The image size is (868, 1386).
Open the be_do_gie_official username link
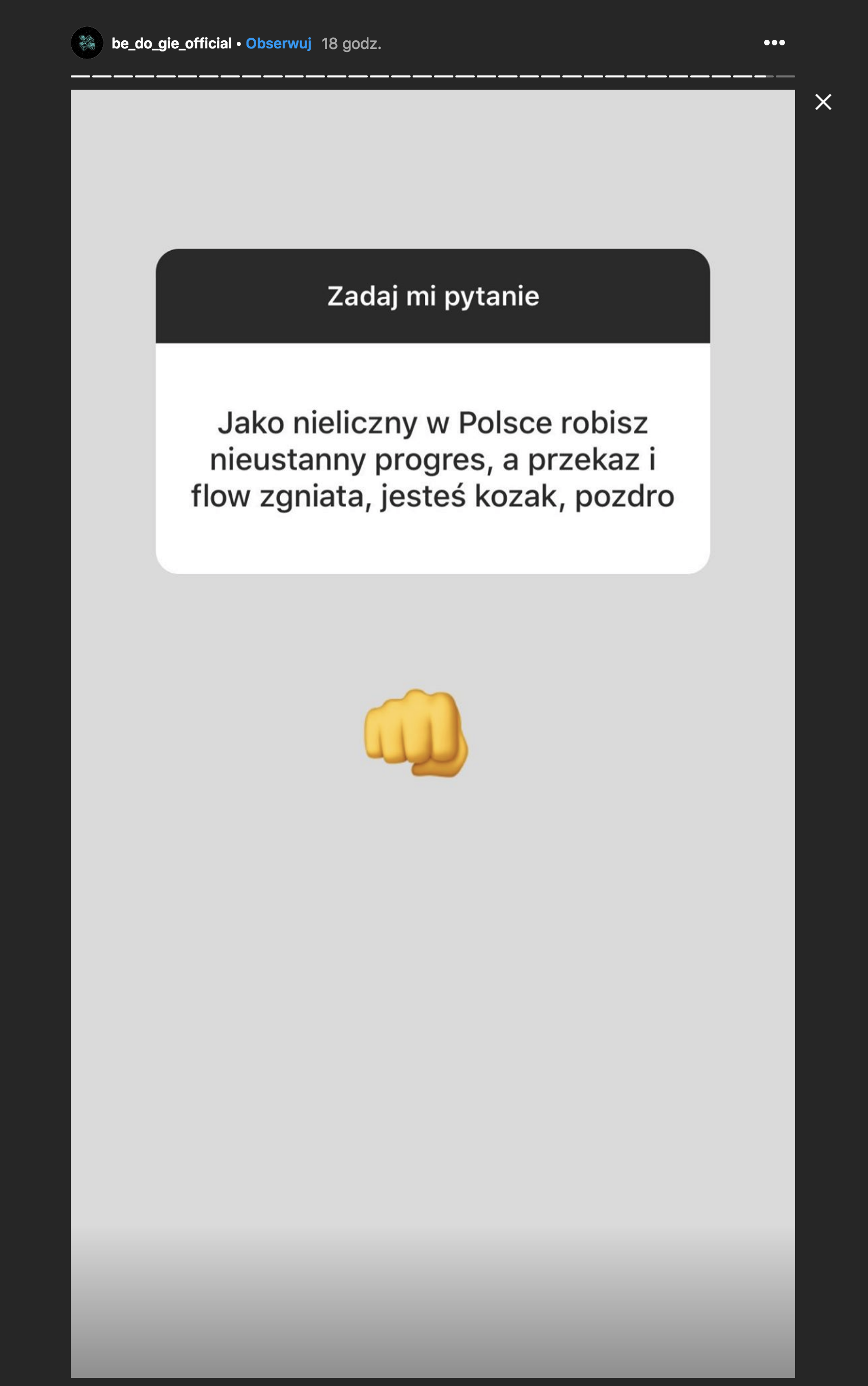[x=171, y=44]
